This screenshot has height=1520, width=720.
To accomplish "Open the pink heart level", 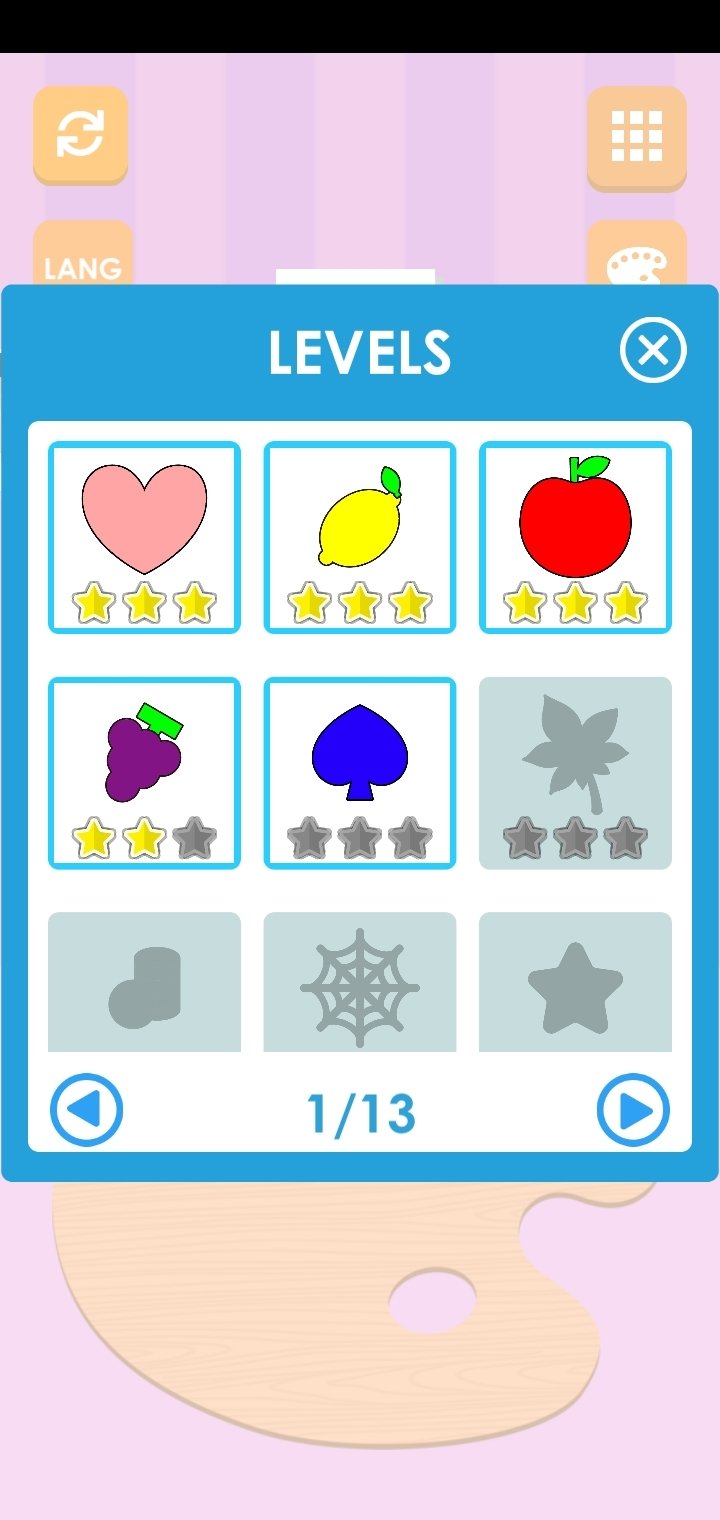I will click(144, 537).
